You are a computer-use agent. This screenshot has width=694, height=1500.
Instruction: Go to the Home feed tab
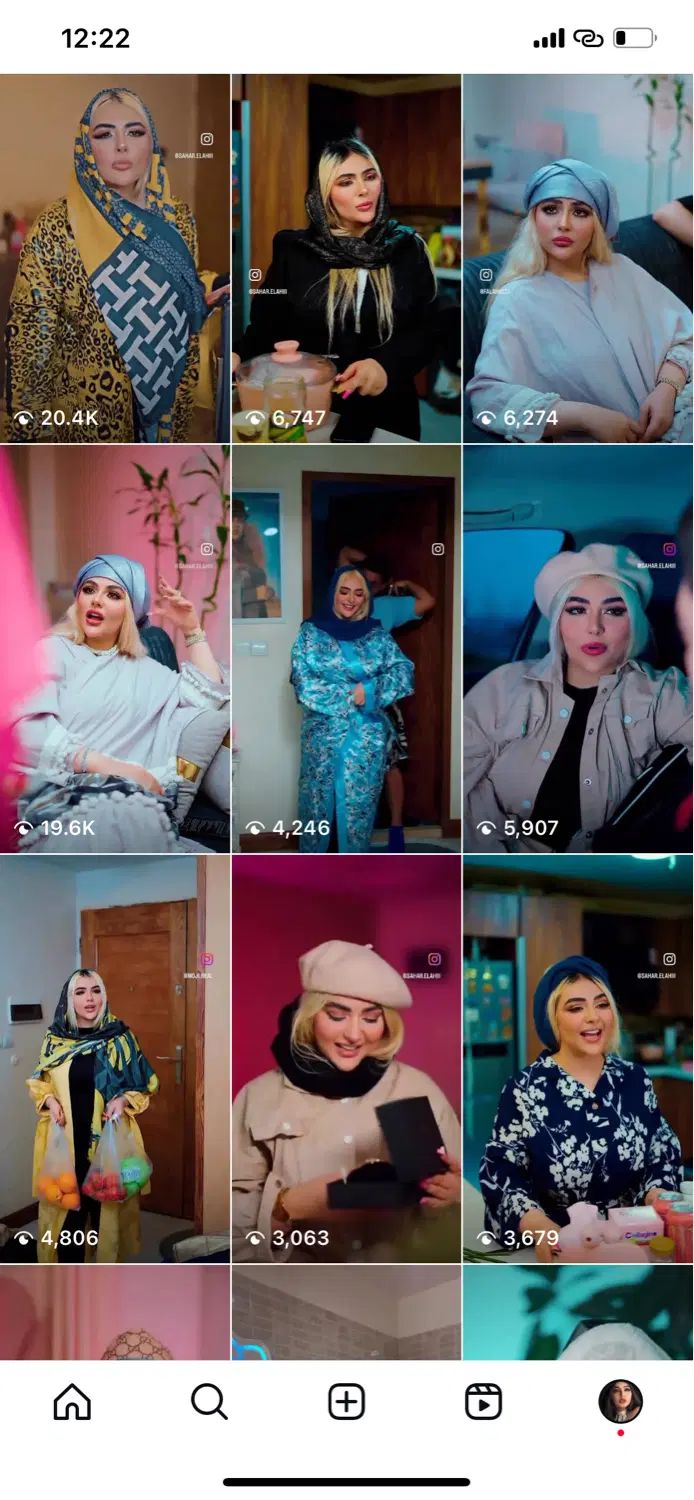tap(72, 1402)
